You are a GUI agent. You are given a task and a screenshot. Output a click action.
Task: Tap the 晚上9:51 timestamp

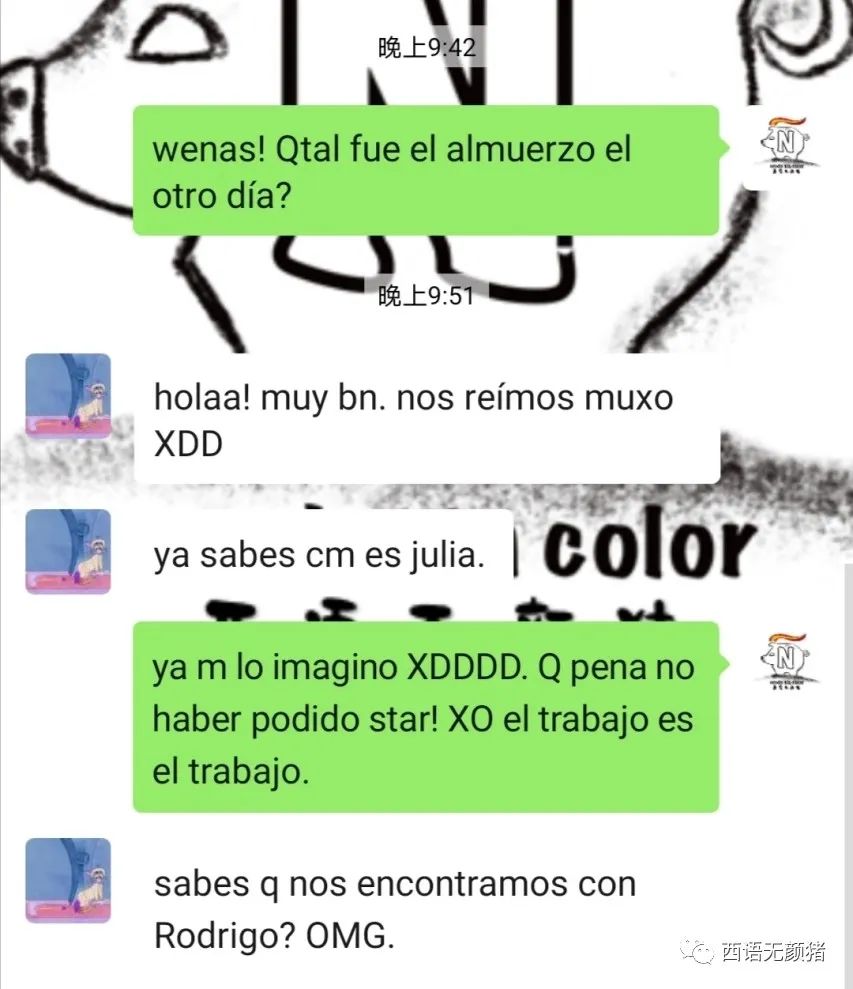(x=426, y=295)
